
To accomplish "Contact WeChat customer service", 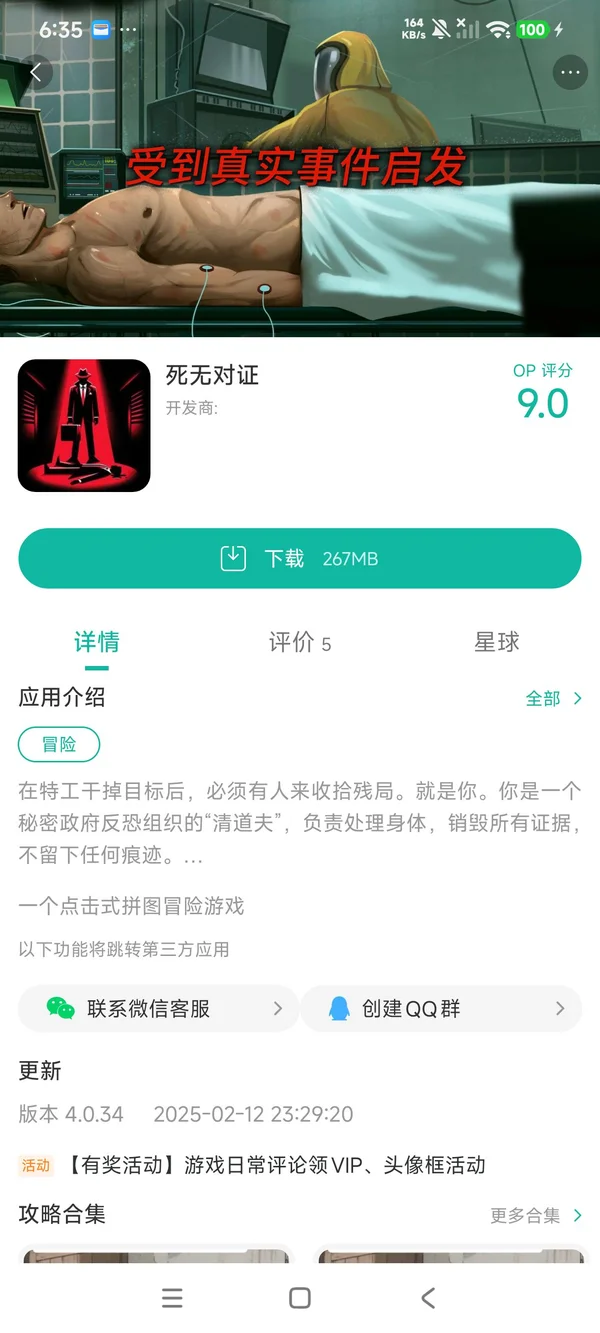I will tap(158, 1009).
